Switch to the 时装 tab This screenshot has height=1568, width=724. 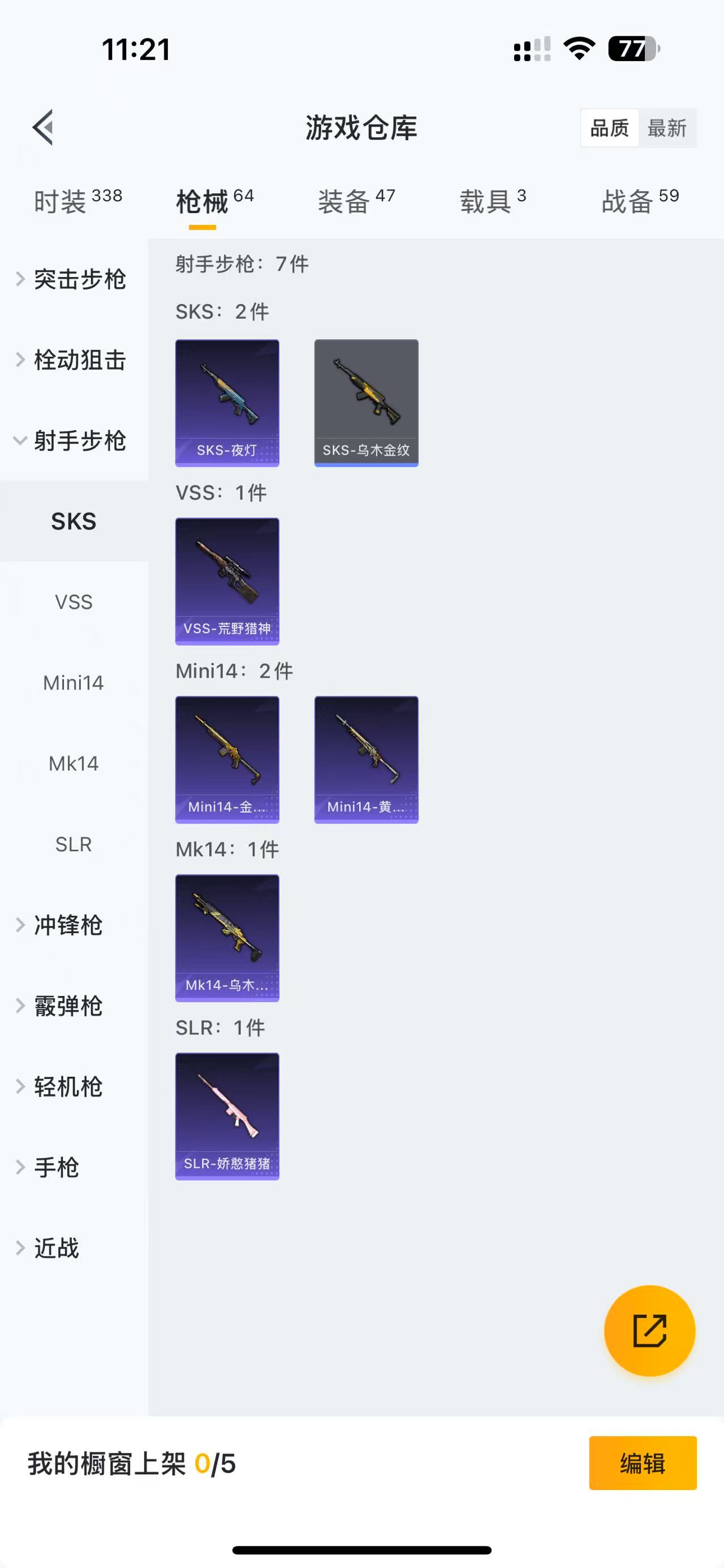click(x=77, y=201)
